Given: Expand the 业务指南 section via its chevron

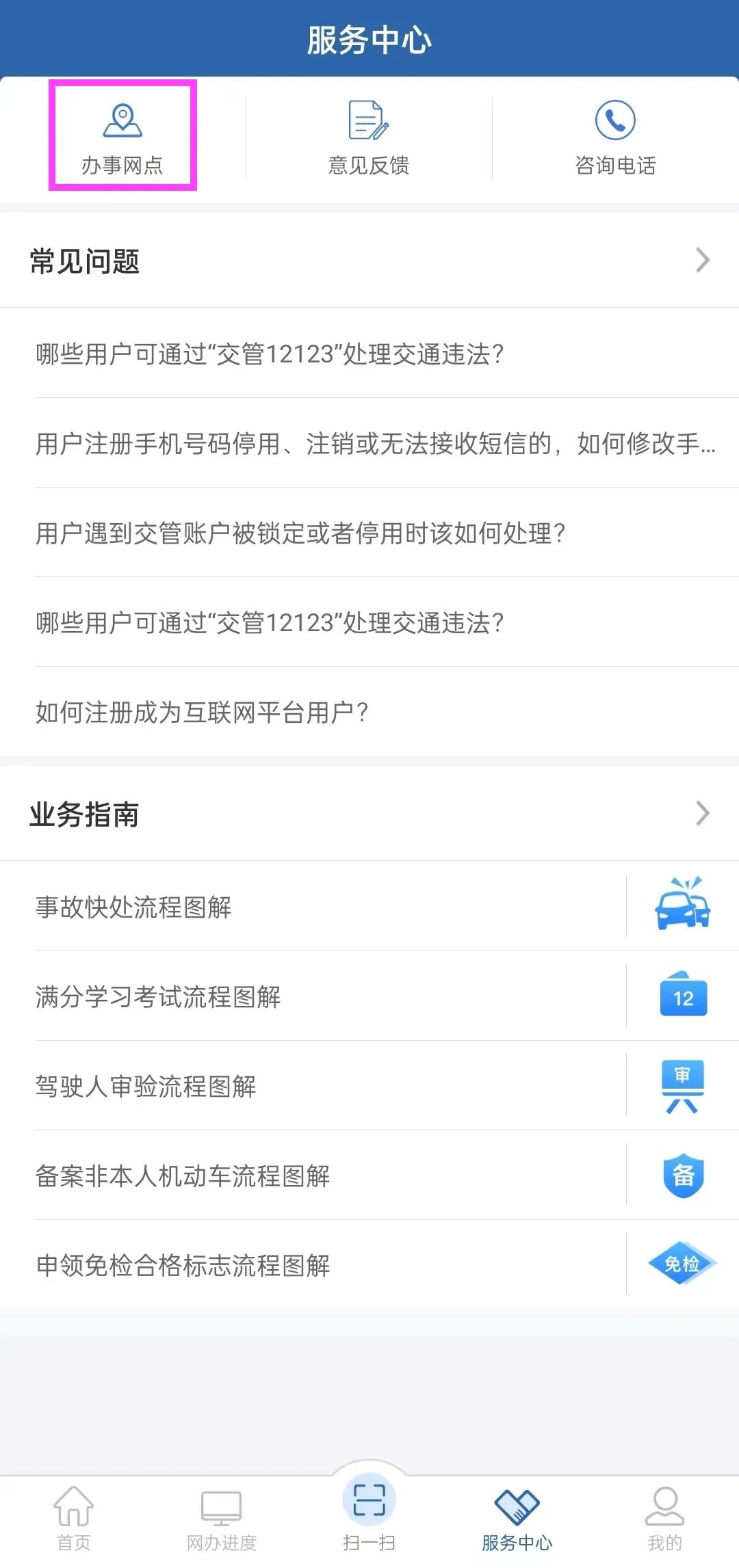Looking at the screenshot, I should (x=702, y=814).
